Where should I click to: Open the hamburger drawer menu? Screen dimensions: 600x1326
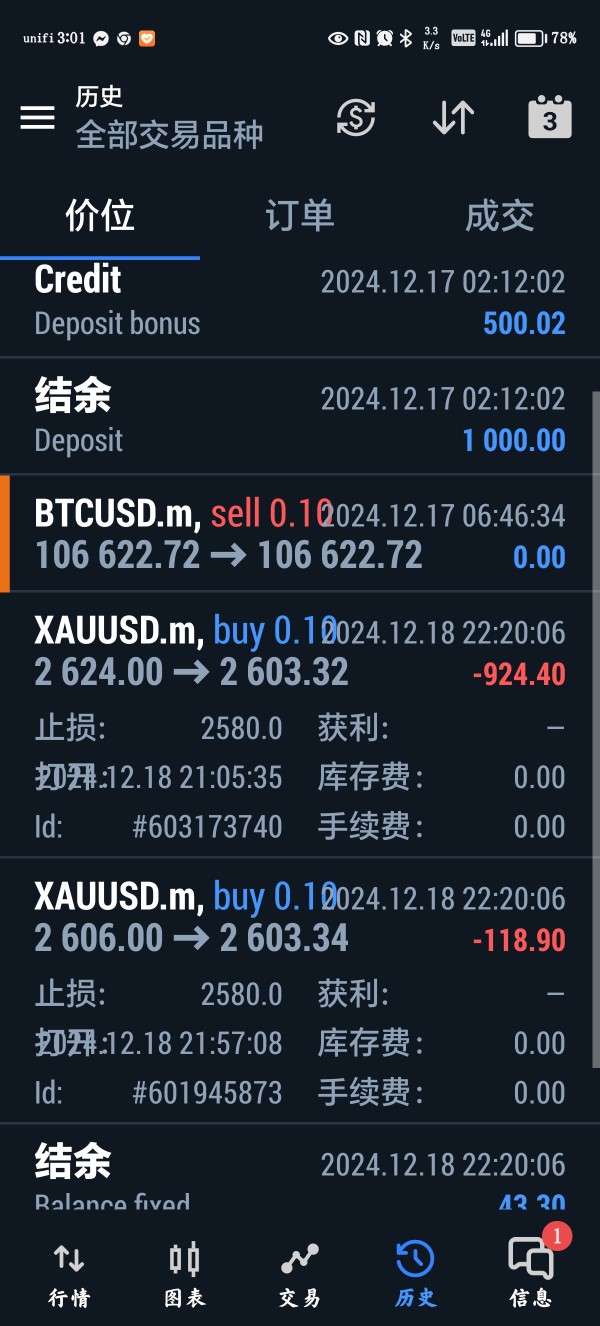tap(38, 118)
